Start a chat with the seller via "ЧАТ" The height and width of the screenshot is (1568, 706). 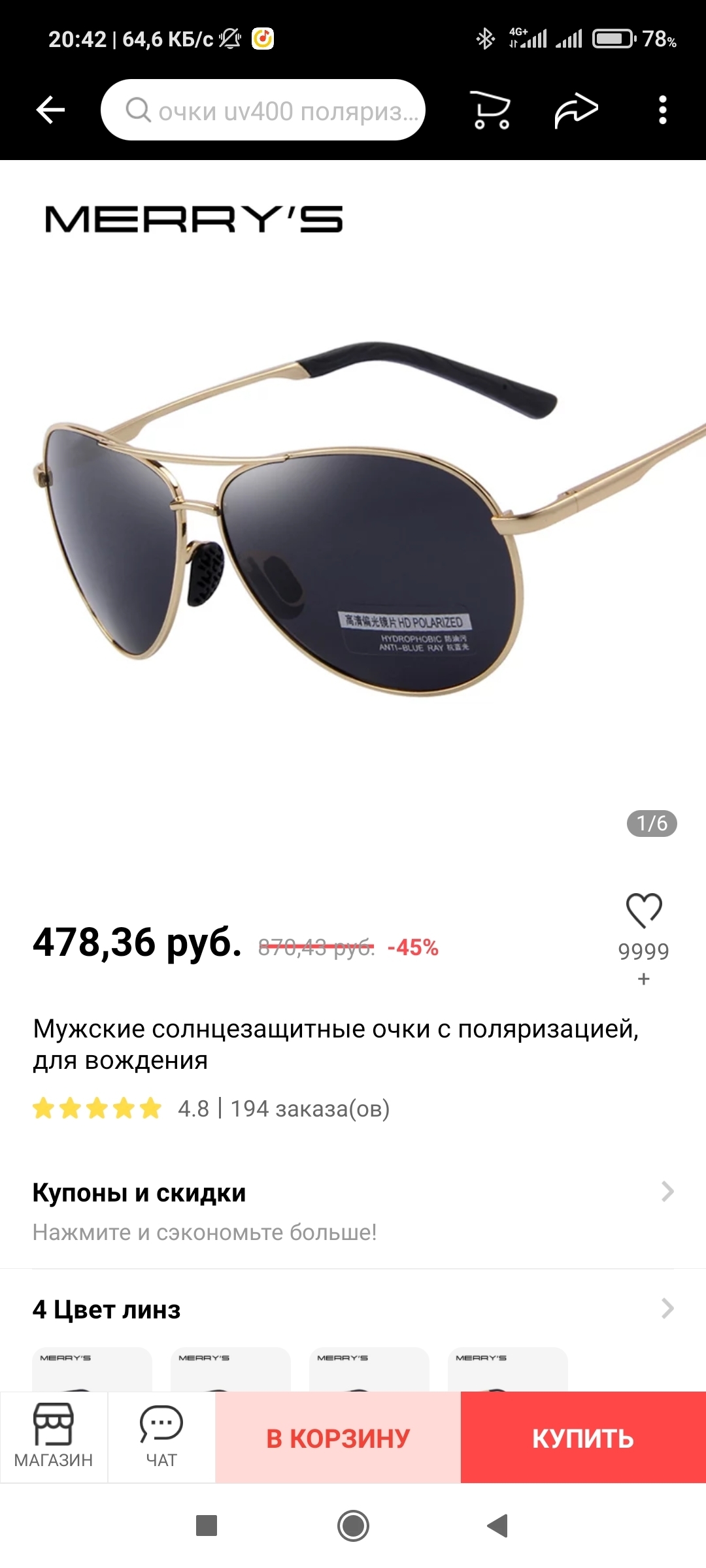tap(161, 1437)
